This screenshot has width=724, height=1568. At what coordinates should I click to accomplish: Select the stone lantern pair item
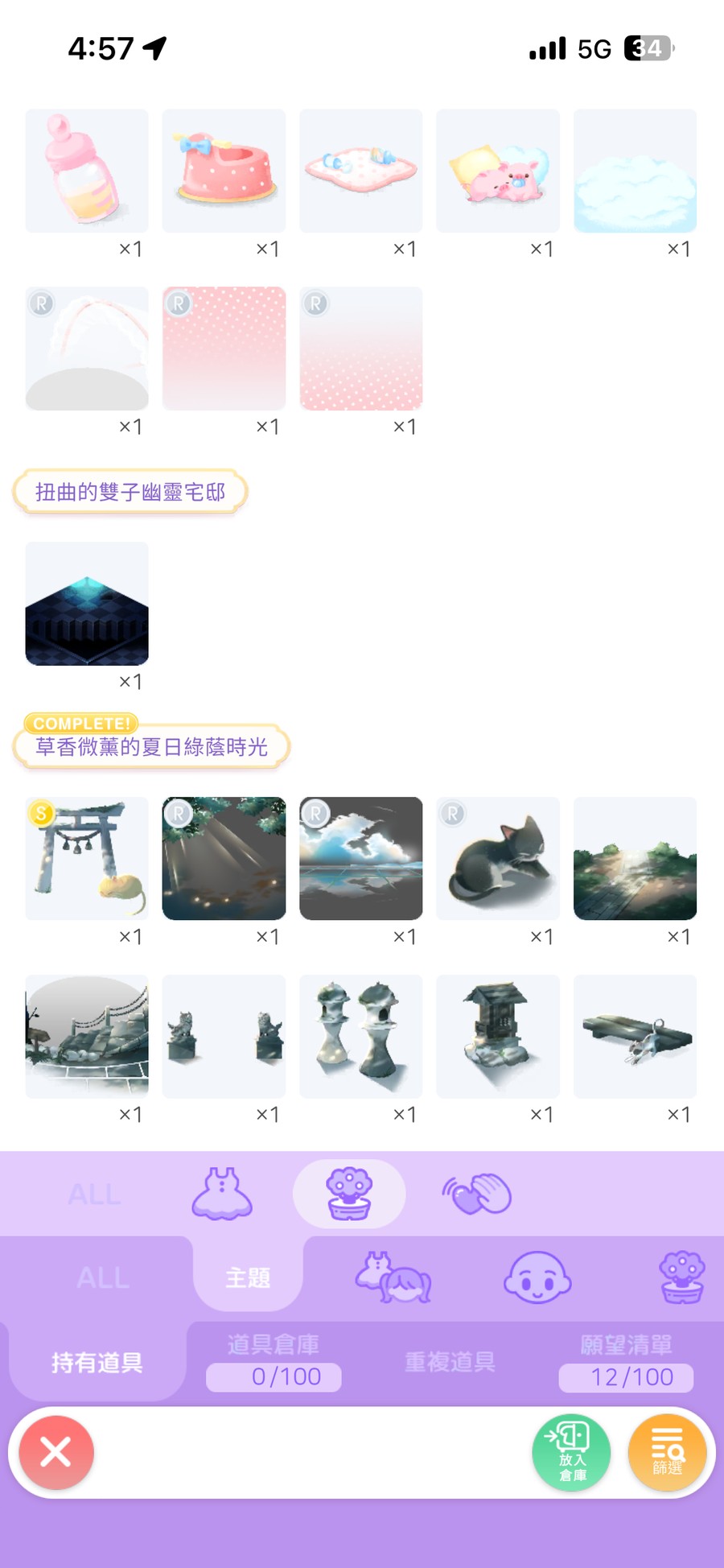tap(360, 1037)
